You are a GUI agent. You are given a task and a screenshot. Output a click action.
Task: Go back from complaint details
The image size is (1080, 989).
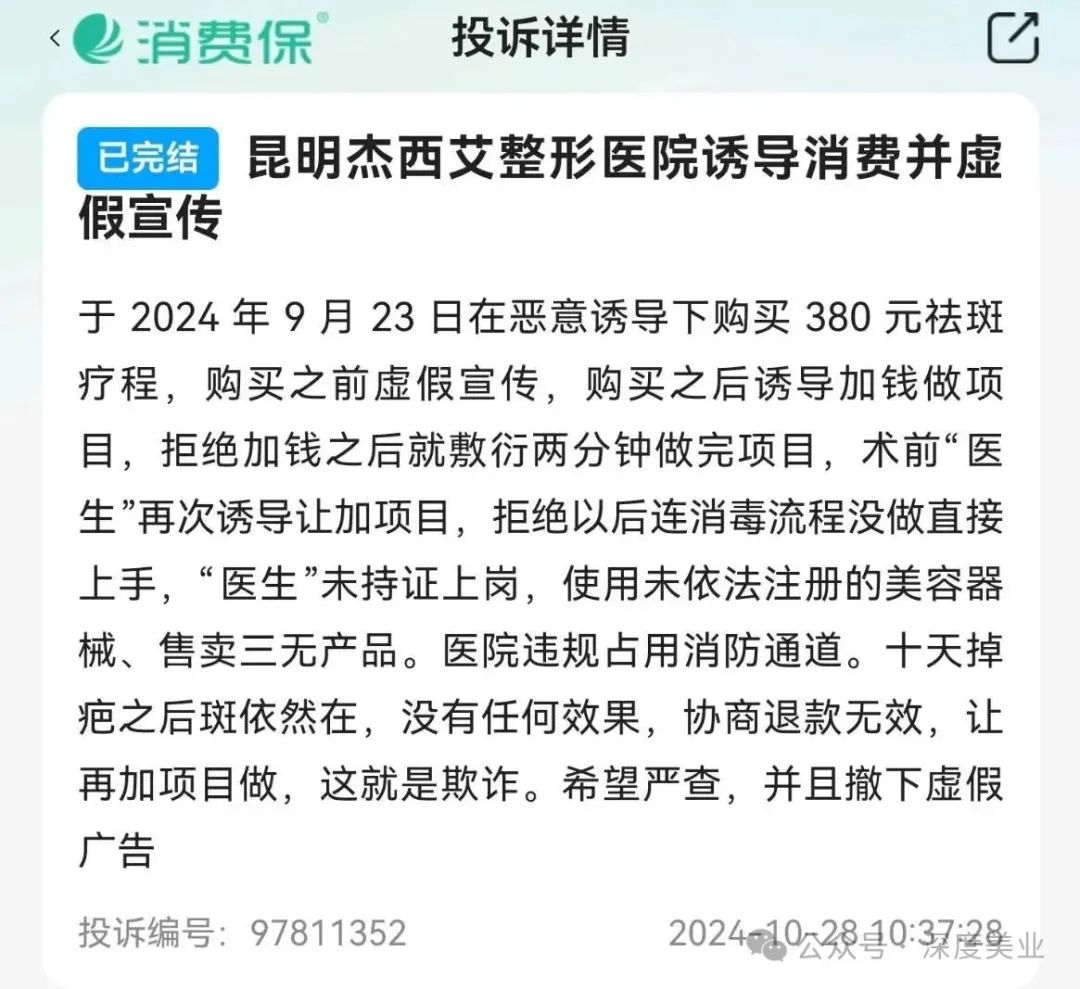click(x=55, y=38)
